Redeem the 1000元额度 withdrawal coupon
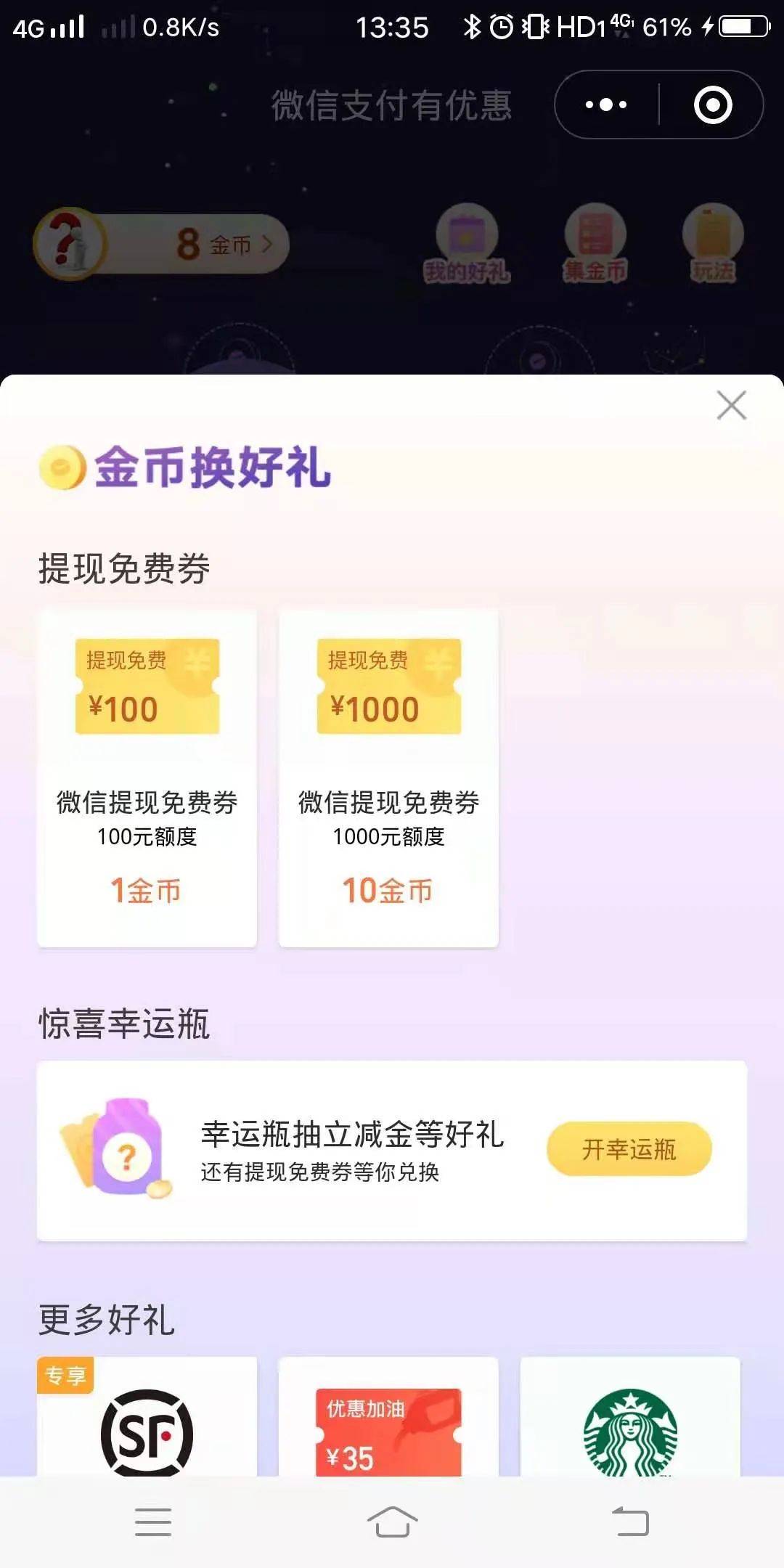The width and height of the screenshot is (784, 1568). (x=388, y=778)
